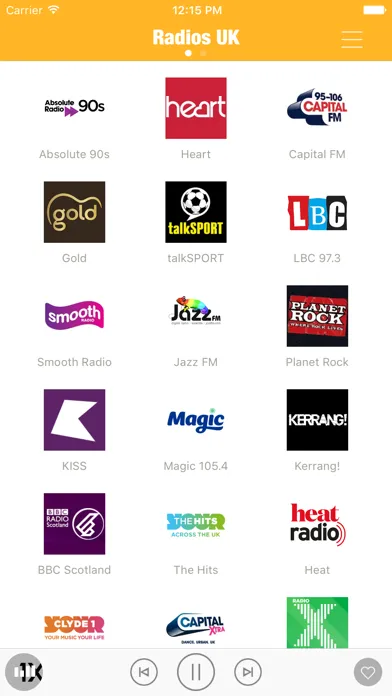
Task: Add current station to favorites
Action: point(368,672)
